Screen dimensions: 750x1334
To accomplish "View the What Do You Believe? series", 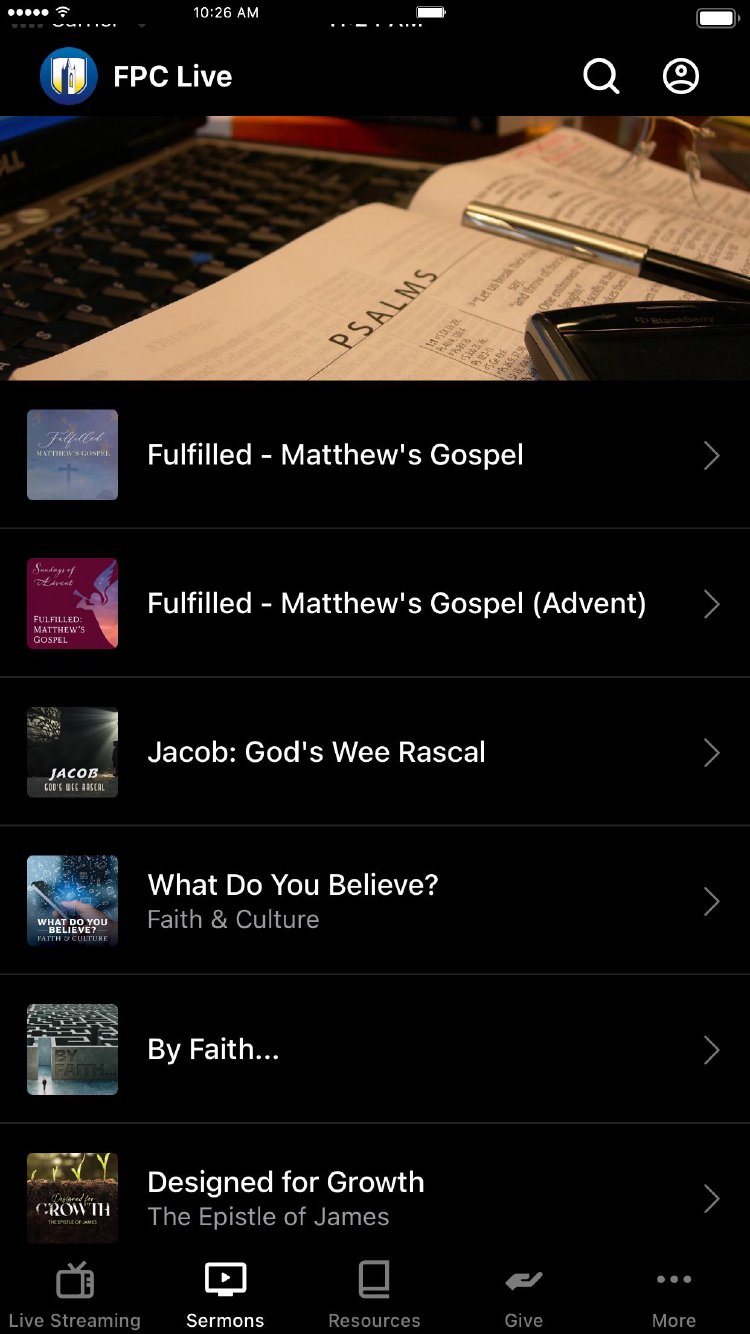I will [x=375, y=901].
